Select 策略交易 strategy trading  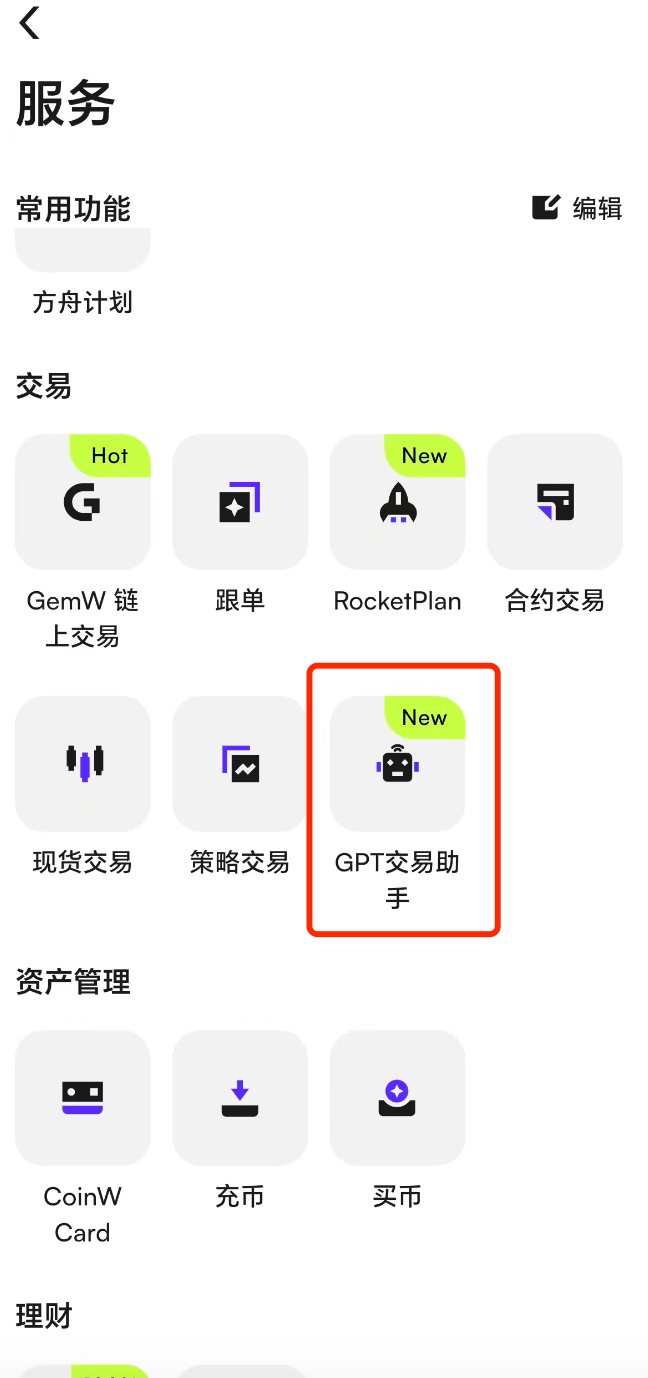click(240, 764)
